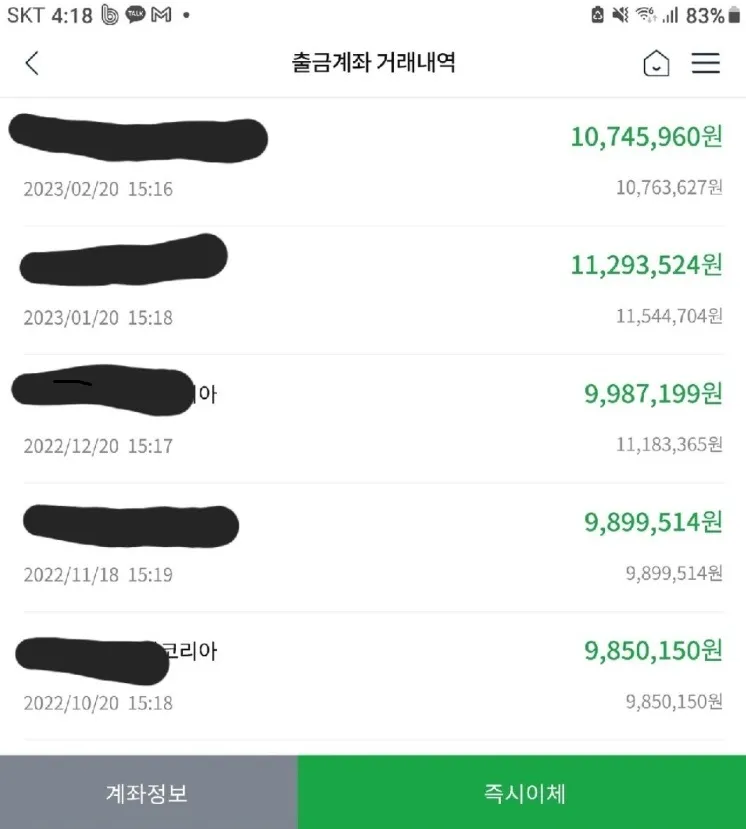Show the 2022/10/20 15:18 transaction
746x829 pixels.
coord(372,676)
